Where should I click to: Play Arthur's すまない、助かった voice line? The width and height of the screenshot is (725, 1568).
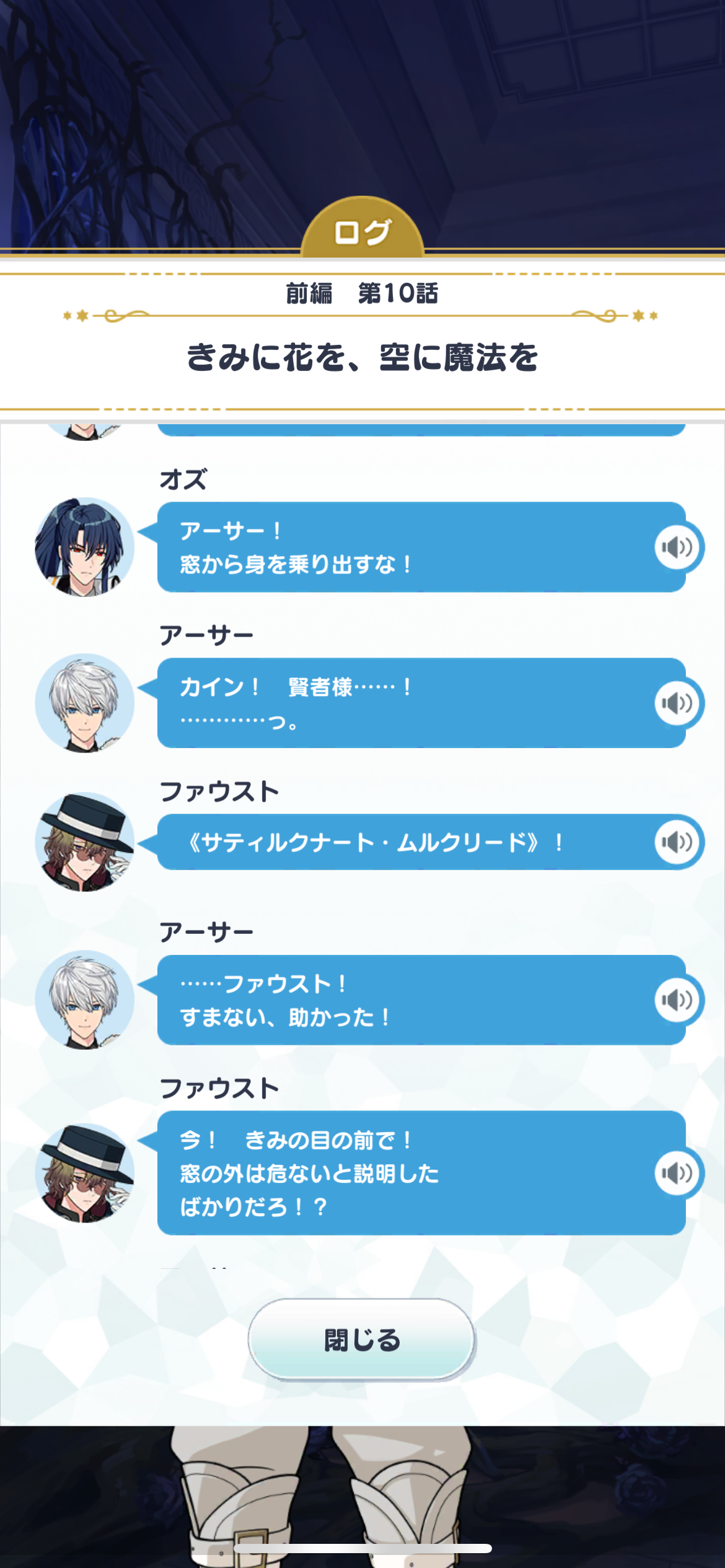point(677,1000)
